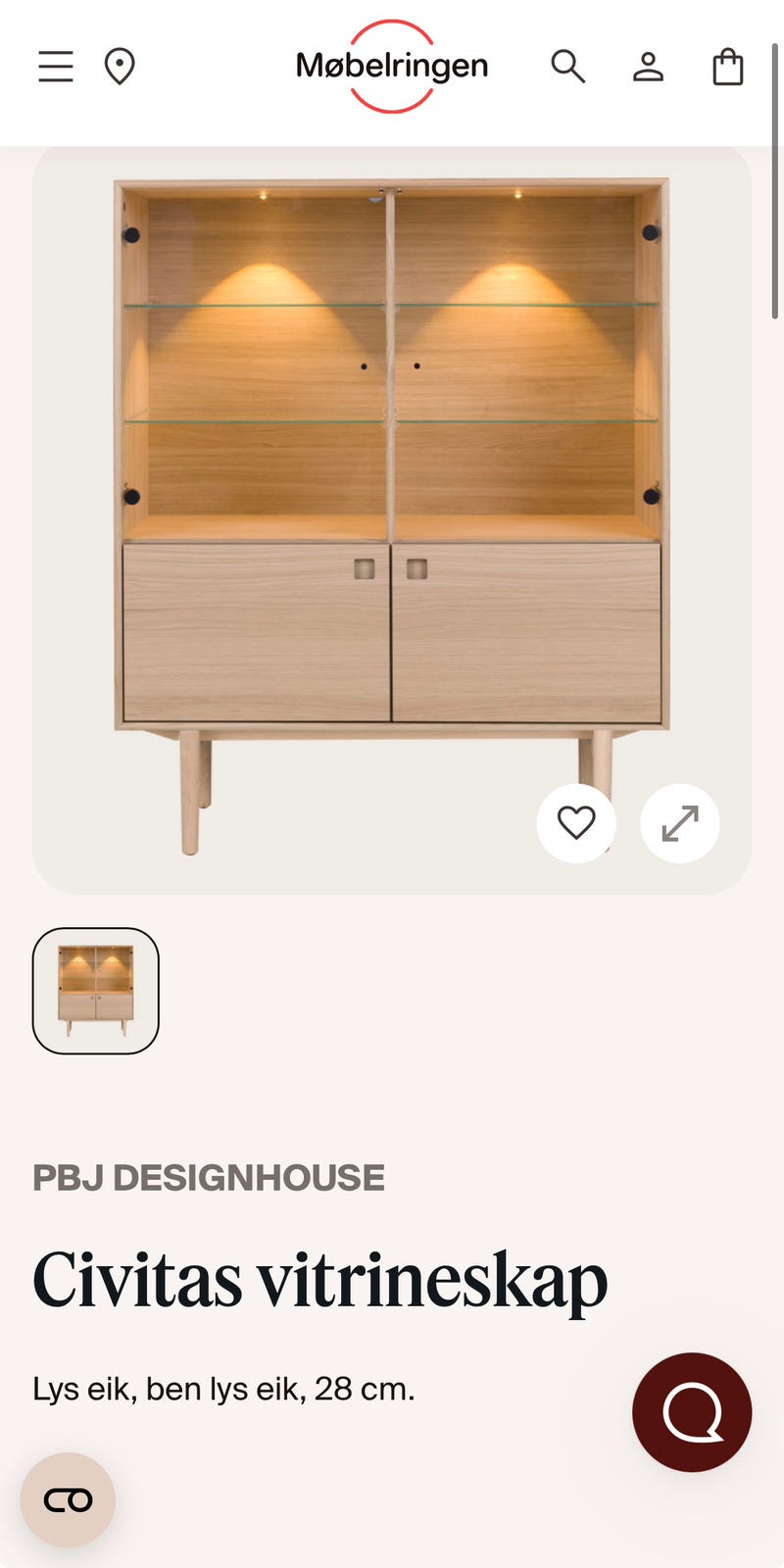784x1568 pixels.
Task: Open the store locator pin
Action: (120, 67)
